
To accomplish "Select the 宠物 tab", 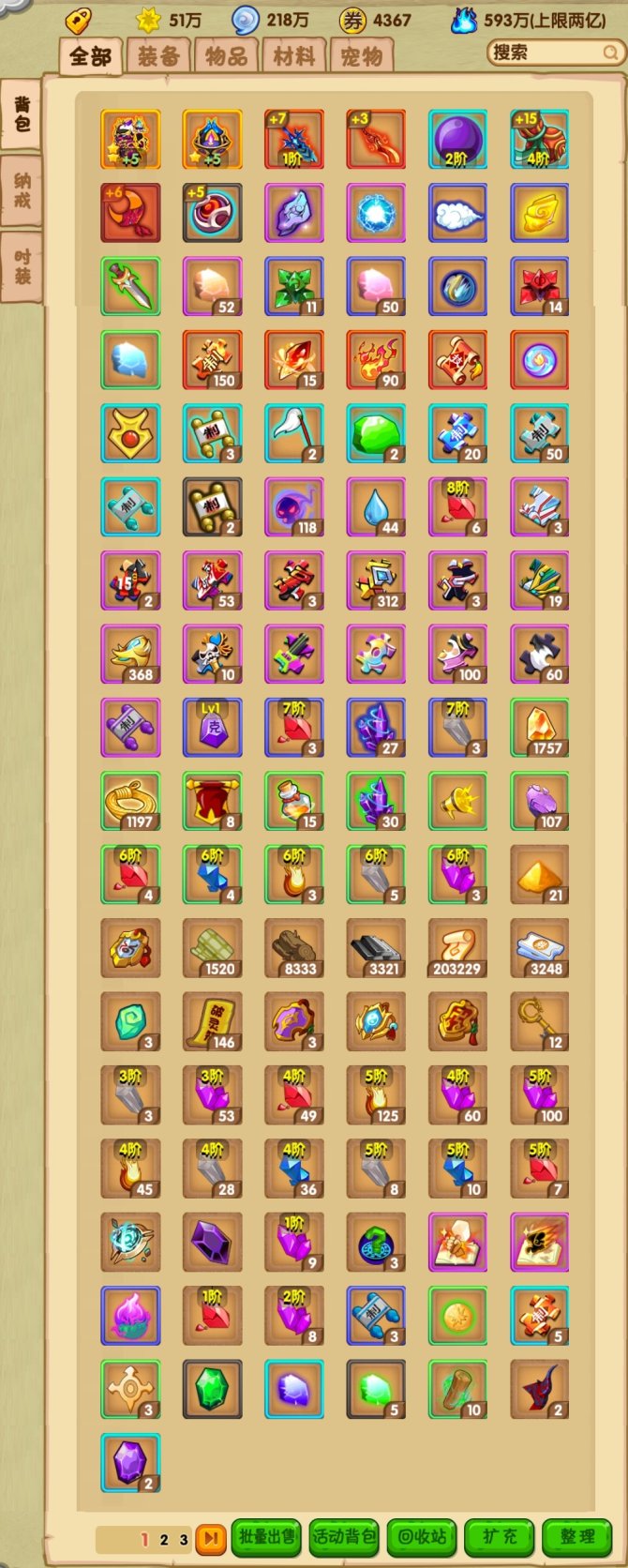I will tap(361, 56).
